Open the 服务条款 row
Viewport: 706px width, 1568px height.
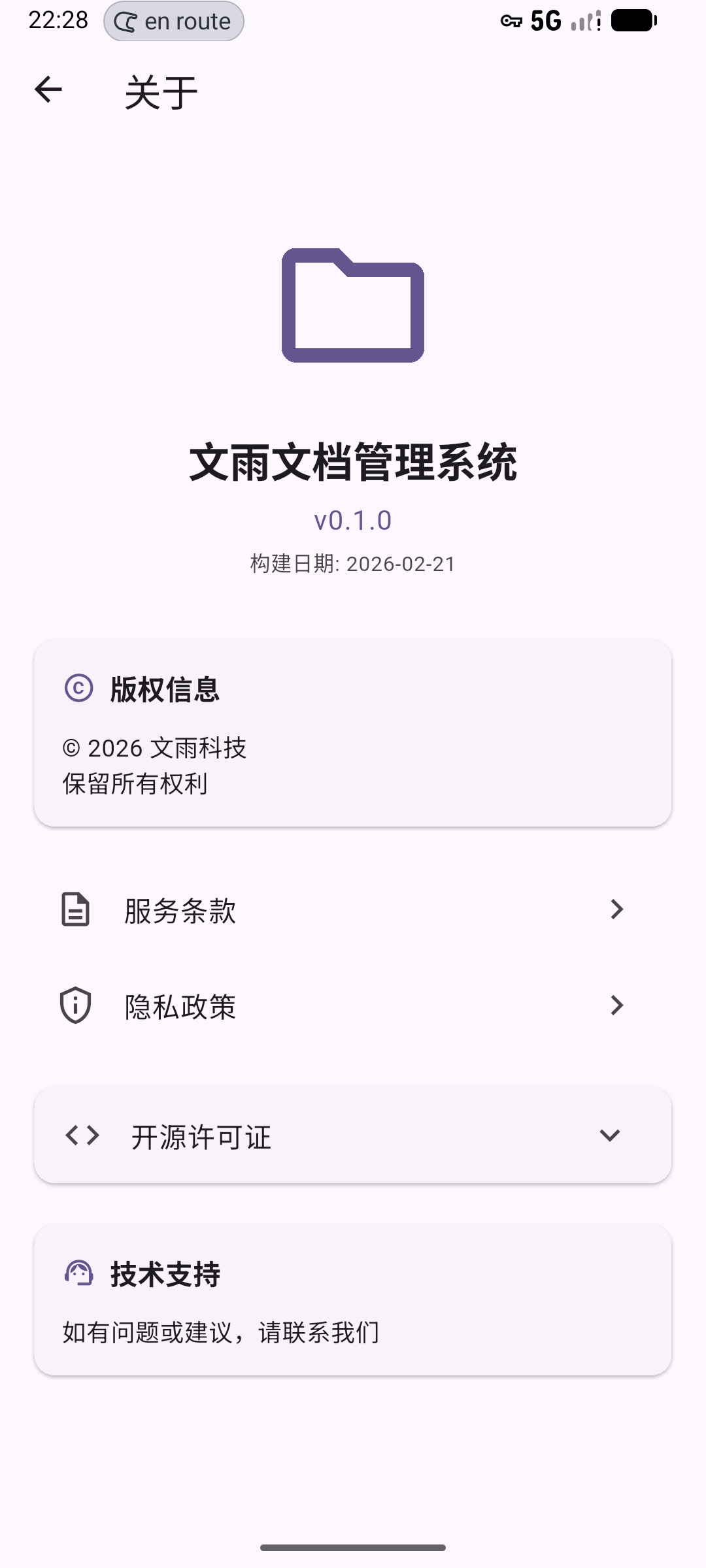click(353, 909)
